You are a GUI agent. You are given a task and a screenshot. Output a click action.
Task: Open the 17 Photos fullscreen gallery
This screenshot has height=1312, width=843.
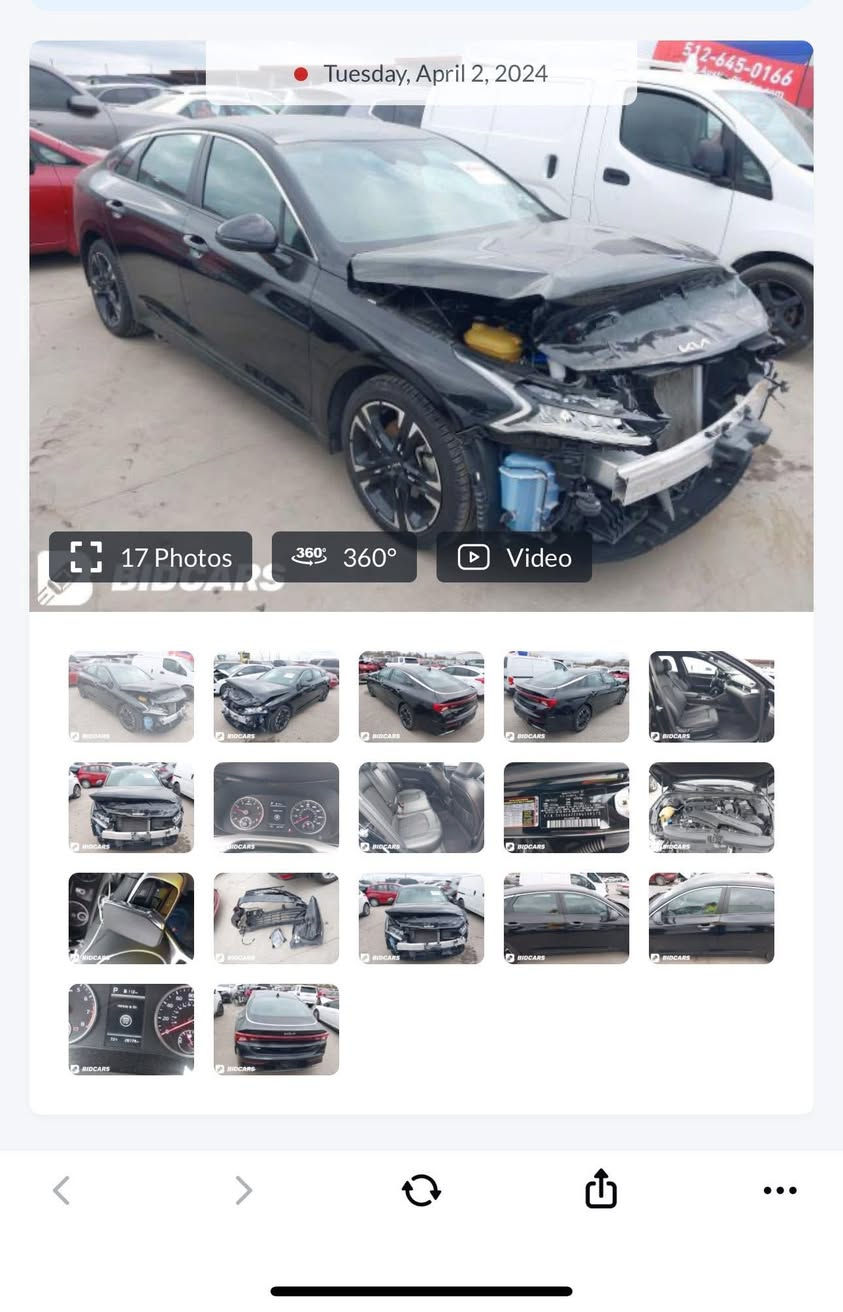tap(150, 557)
